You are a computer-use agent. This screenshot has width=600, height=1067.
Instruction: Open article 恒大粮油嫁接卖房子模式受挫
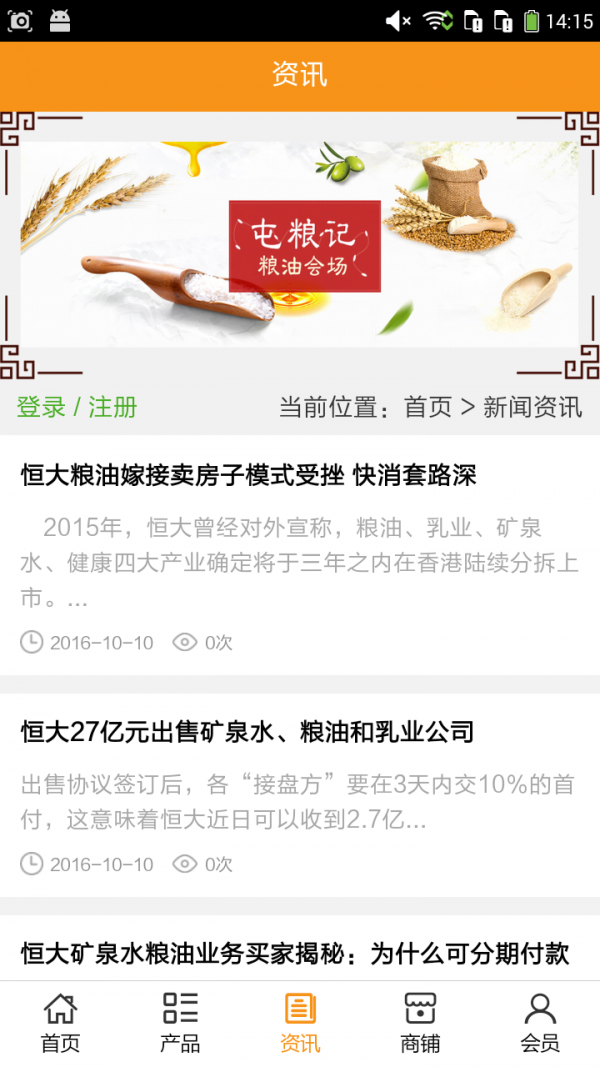pyautogui.click(x=248, y=475)
